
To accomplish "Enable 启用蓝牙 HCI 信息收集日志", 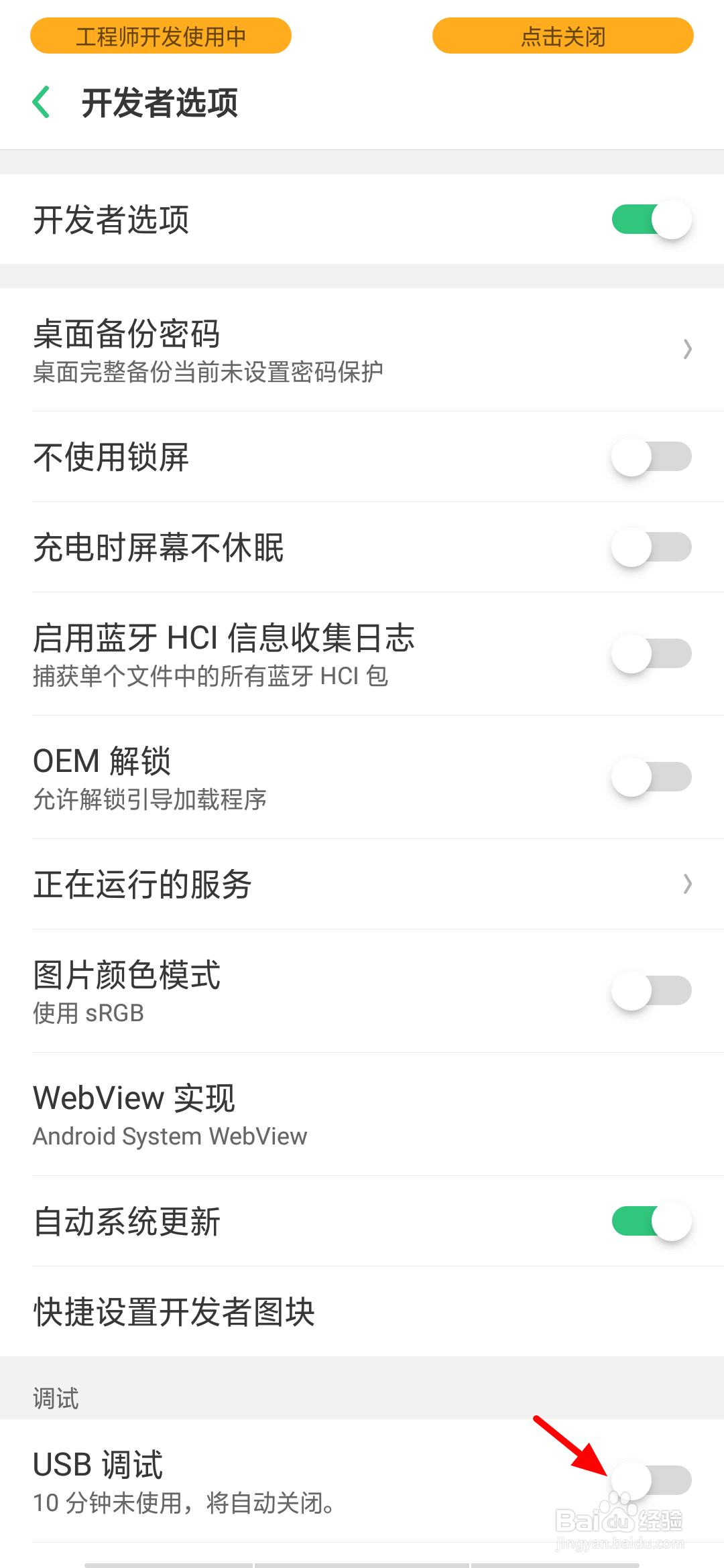I will pyautogui.click(x=651, y=654).
